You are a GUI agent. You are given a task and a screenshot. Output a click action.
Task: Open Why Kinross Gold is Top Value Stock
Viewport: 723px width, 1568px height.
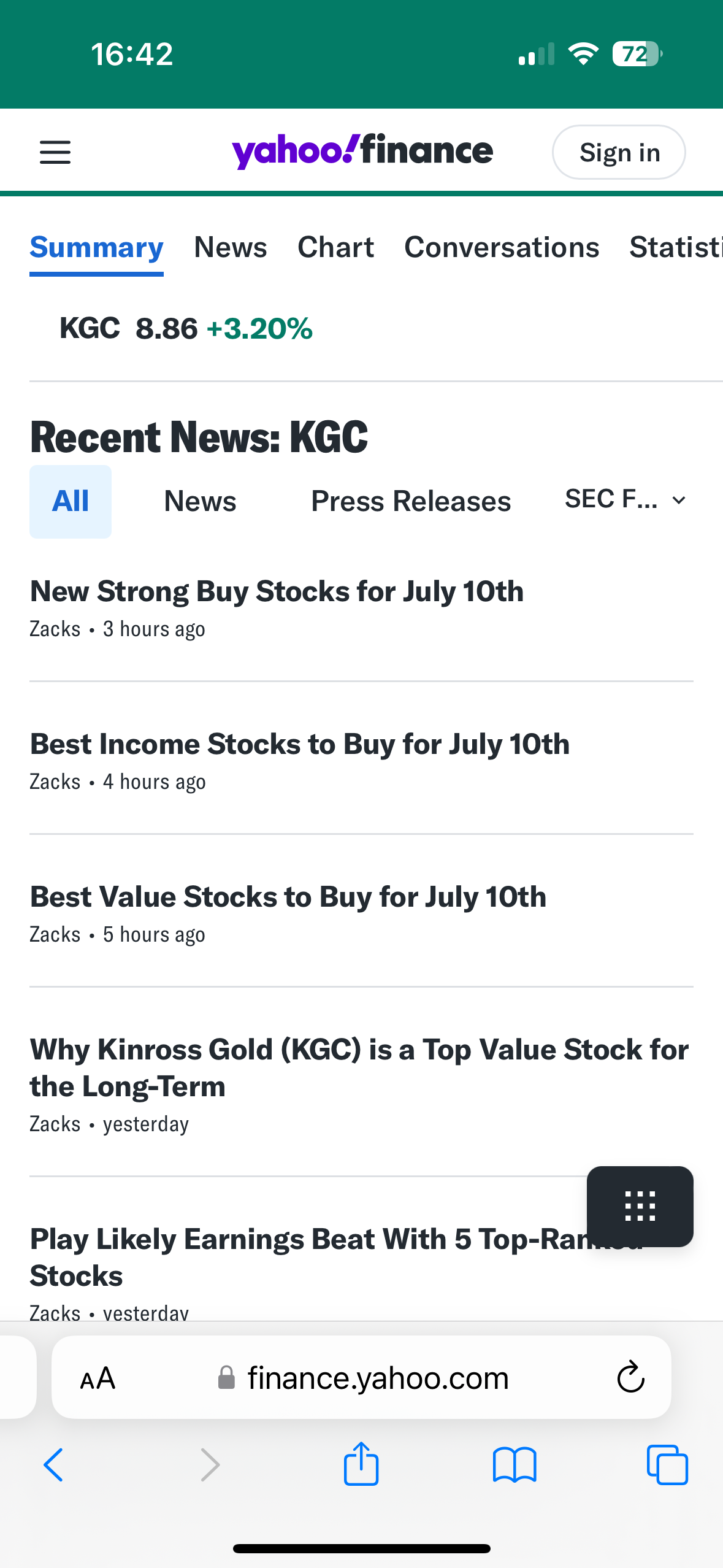(359, 1067)
